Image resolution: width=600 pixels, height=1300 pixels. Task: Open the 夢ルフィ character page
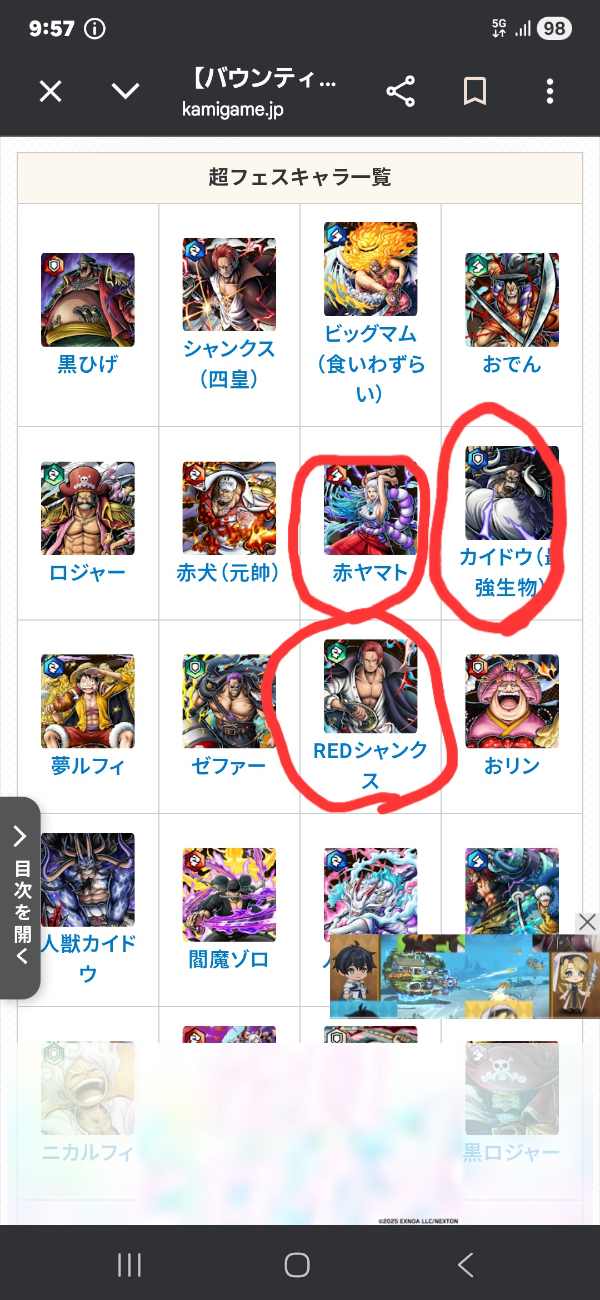pos(87,766)
